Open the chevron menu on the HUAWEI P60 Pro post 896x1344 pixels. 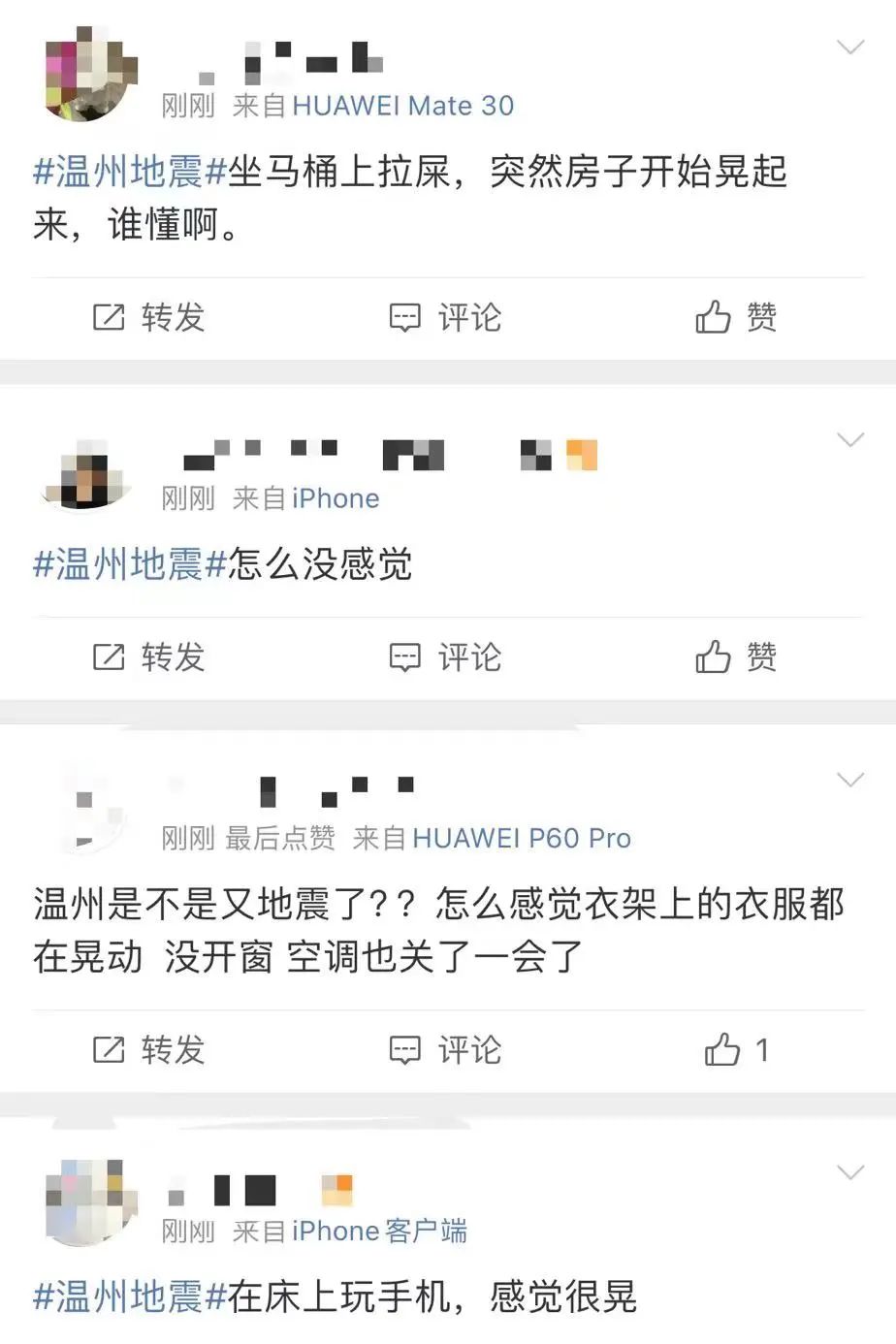tap(850, 781)
